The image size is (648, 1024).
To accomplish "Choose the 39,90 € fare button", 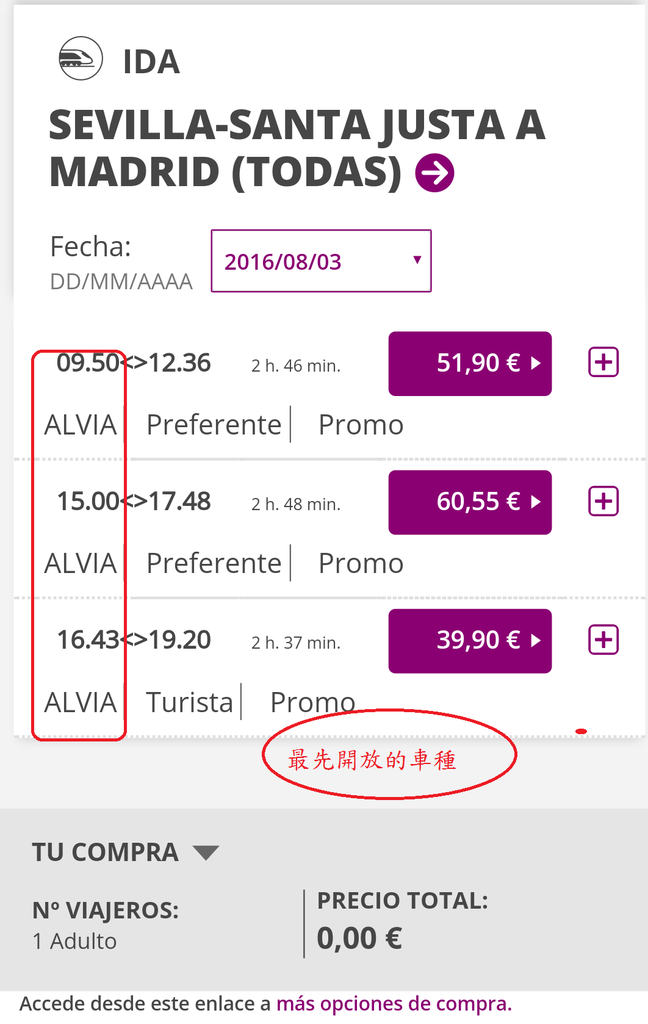I will pyautogui.click(x=470, y=640).
